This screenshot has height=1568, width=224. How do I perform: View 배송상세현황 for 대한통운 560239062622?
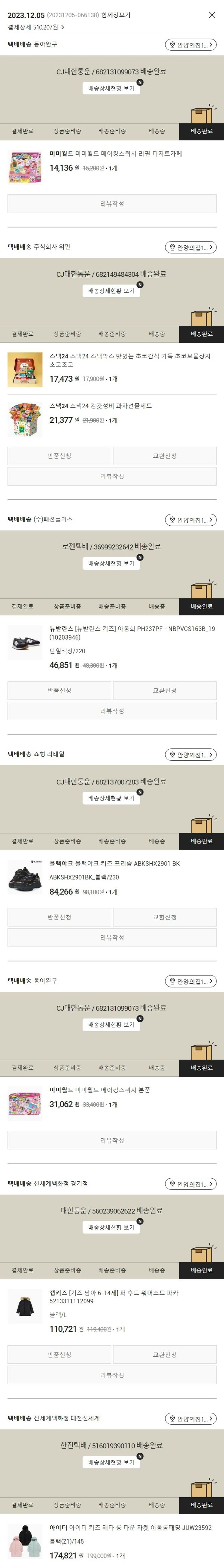click(x=111, y=1228)
